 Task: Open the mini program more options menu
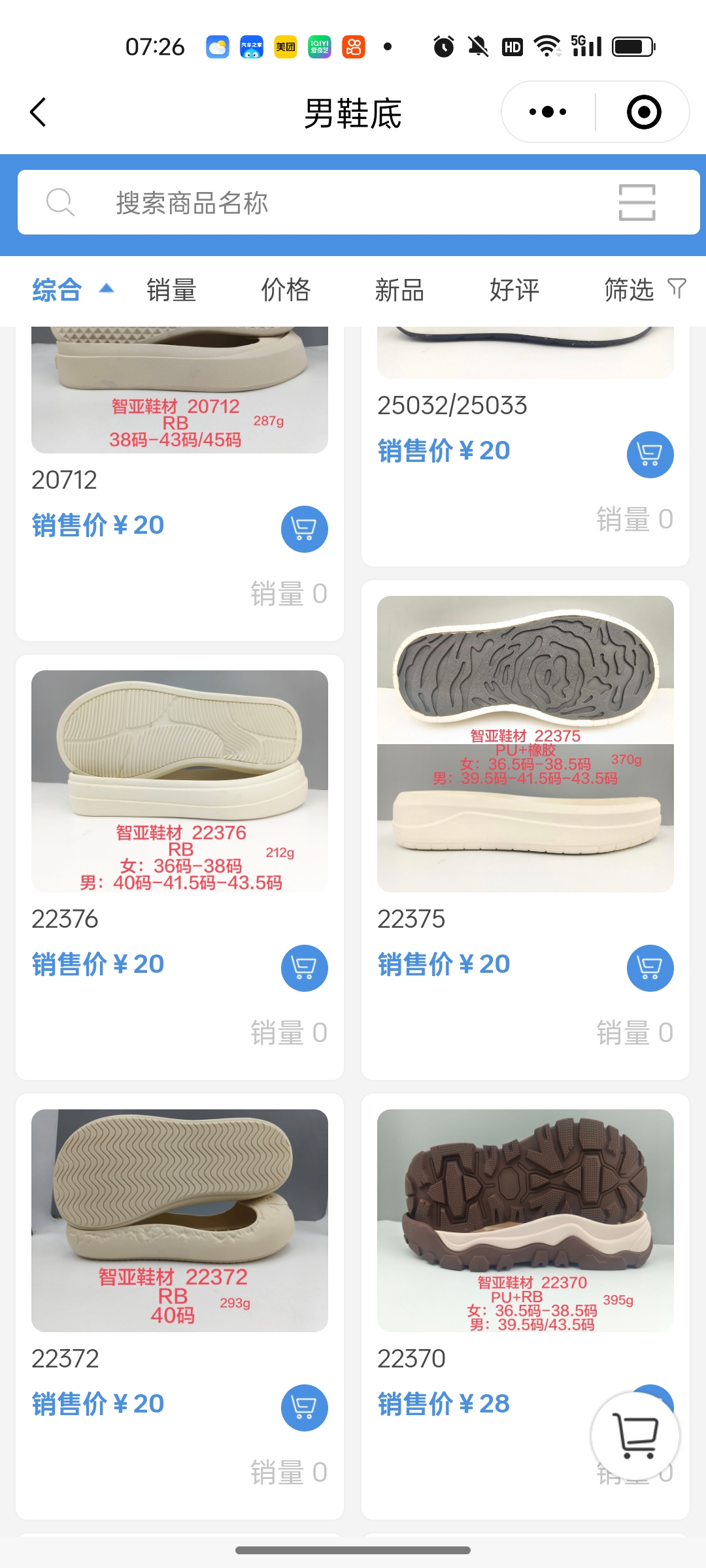point(548,112)
